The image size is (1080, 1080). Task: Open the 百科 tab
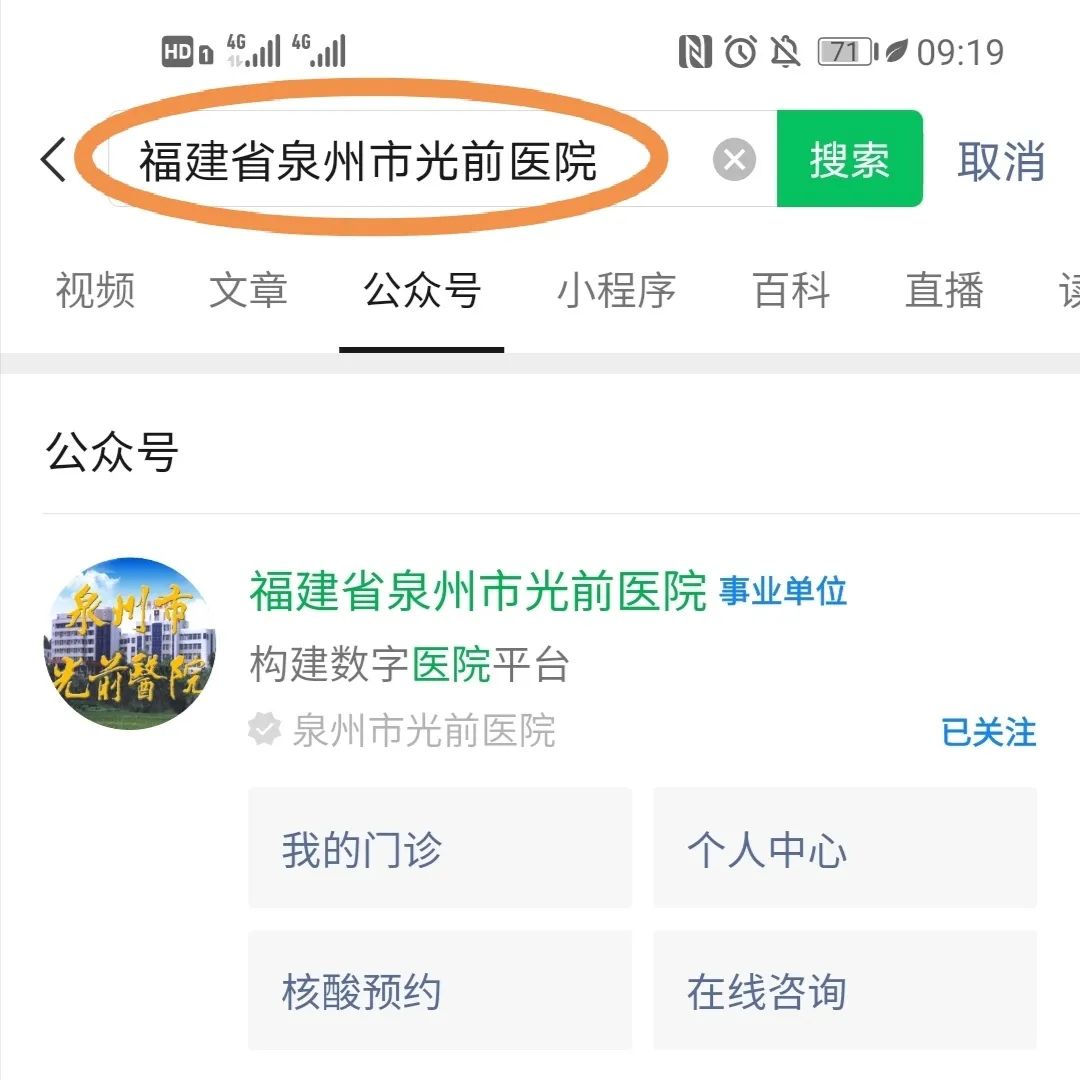click(791, 291)
